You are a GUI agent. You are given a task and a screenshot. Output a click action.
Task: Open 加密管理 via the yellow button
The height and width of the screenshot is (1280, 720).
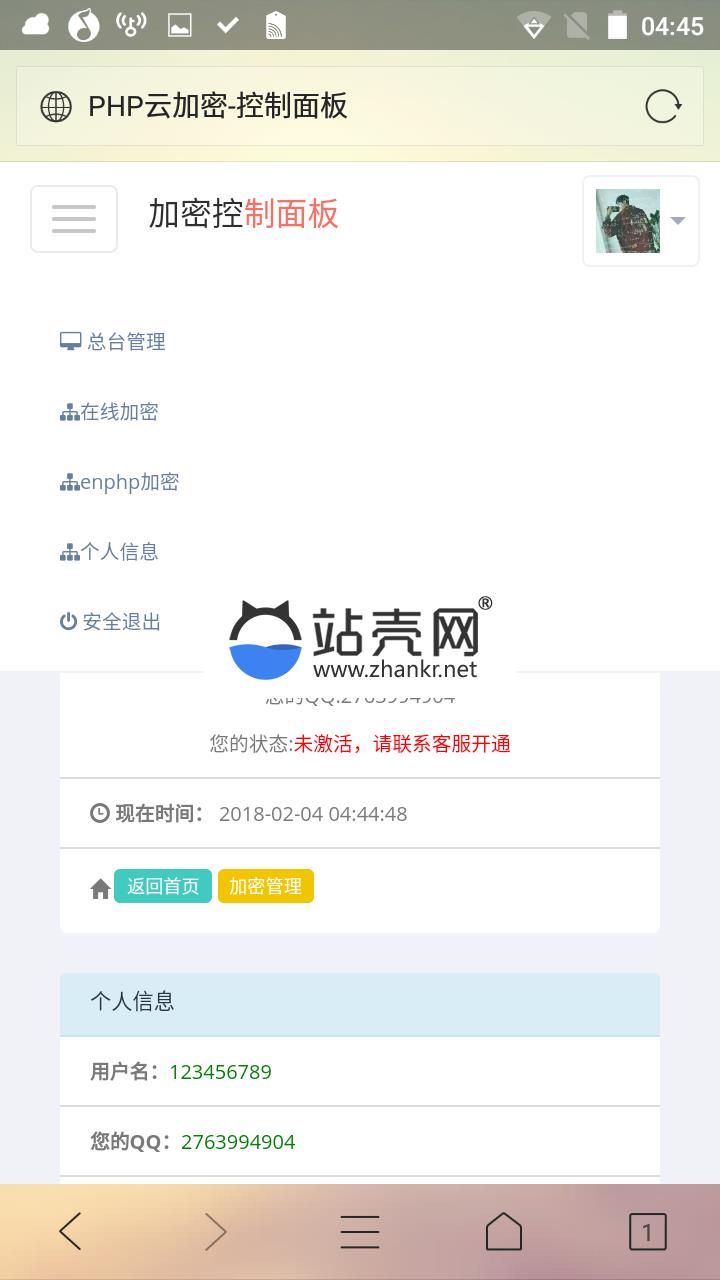[265, 886]
